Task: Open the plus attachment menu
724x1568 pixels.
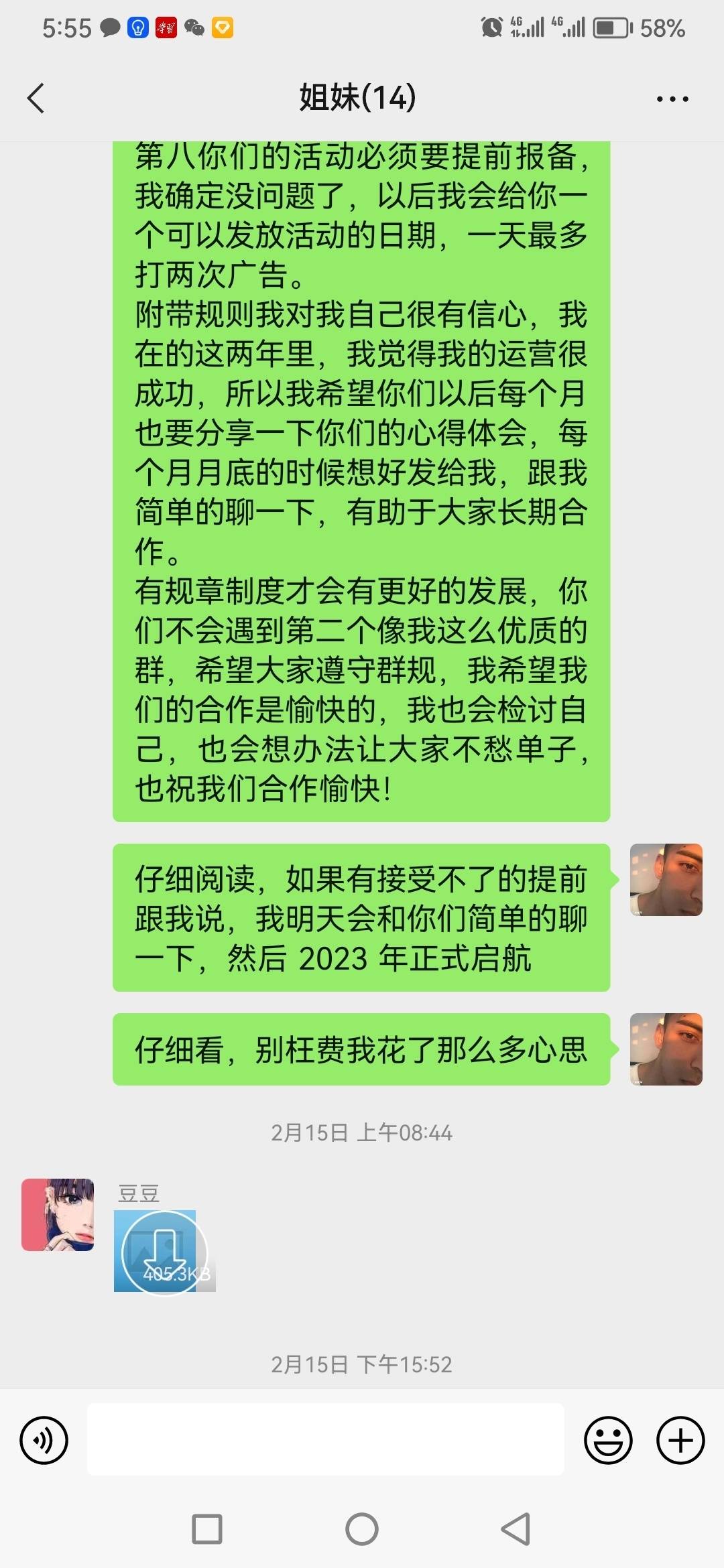Action: coord(680,1441)
